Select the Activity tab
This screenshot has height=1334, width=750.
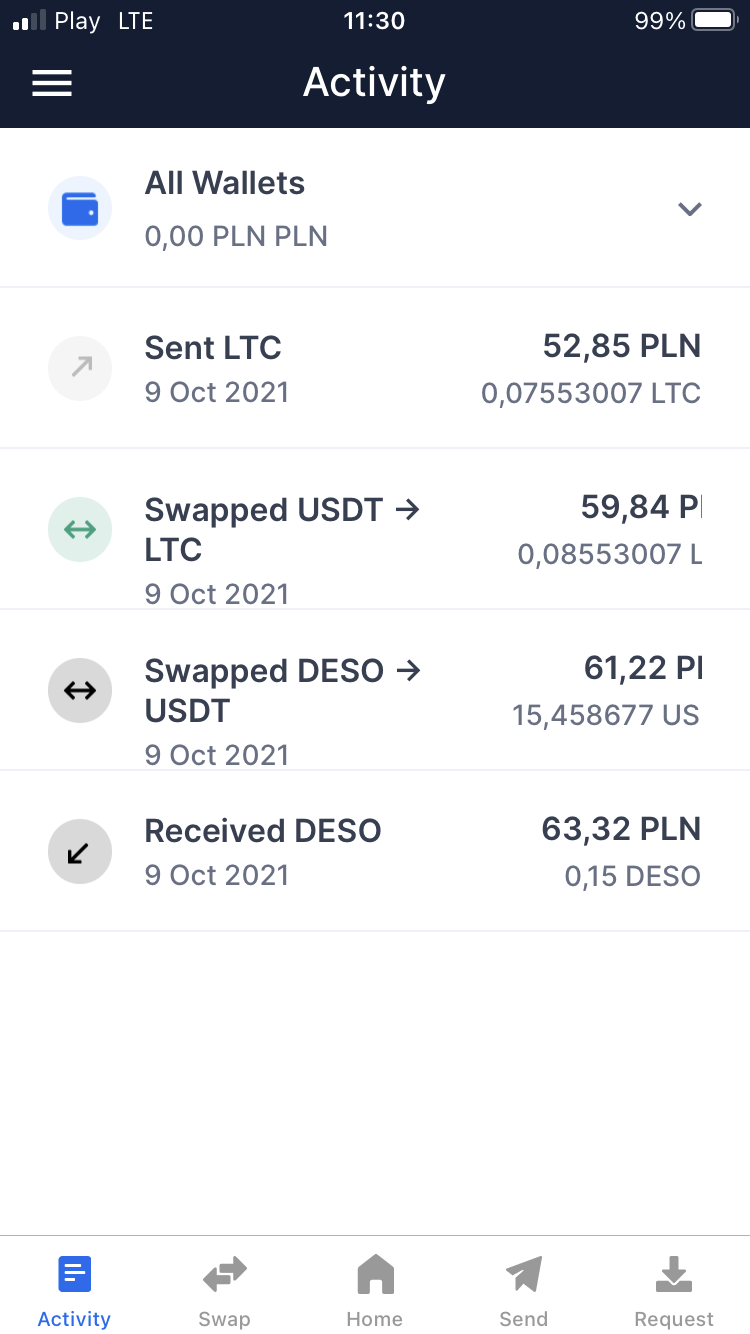pos(74,1291)
